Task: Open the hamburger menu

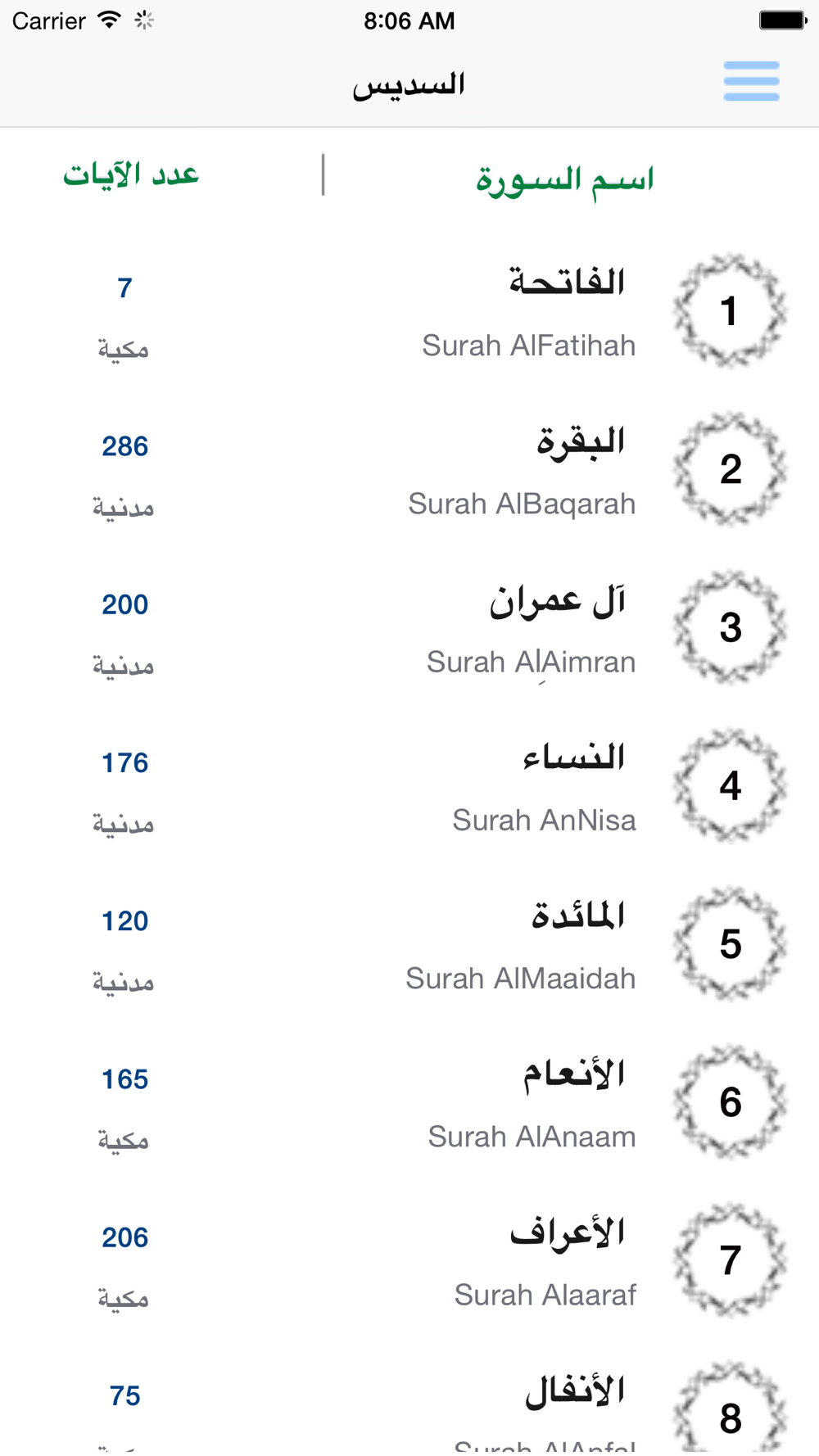Action: coord(751,81)
